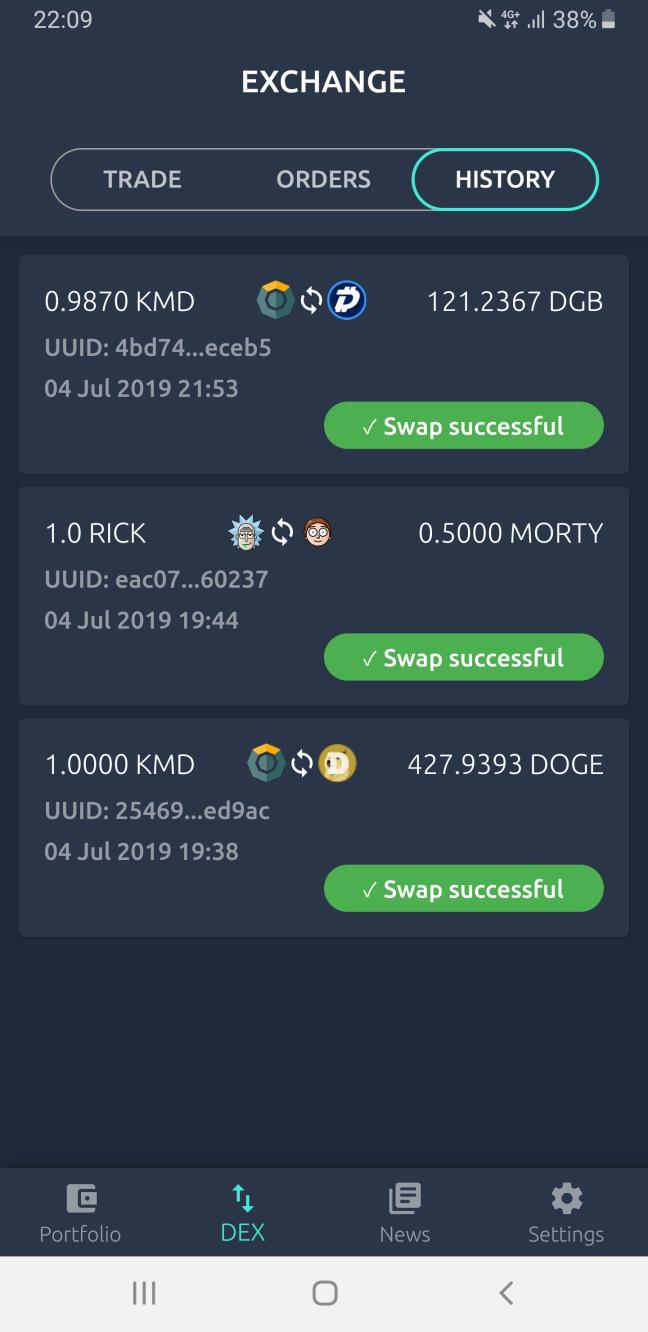The width and height of the screenshot is (648, 1332).
Task: Go to the system home screen
Action: click(324, 1293)
